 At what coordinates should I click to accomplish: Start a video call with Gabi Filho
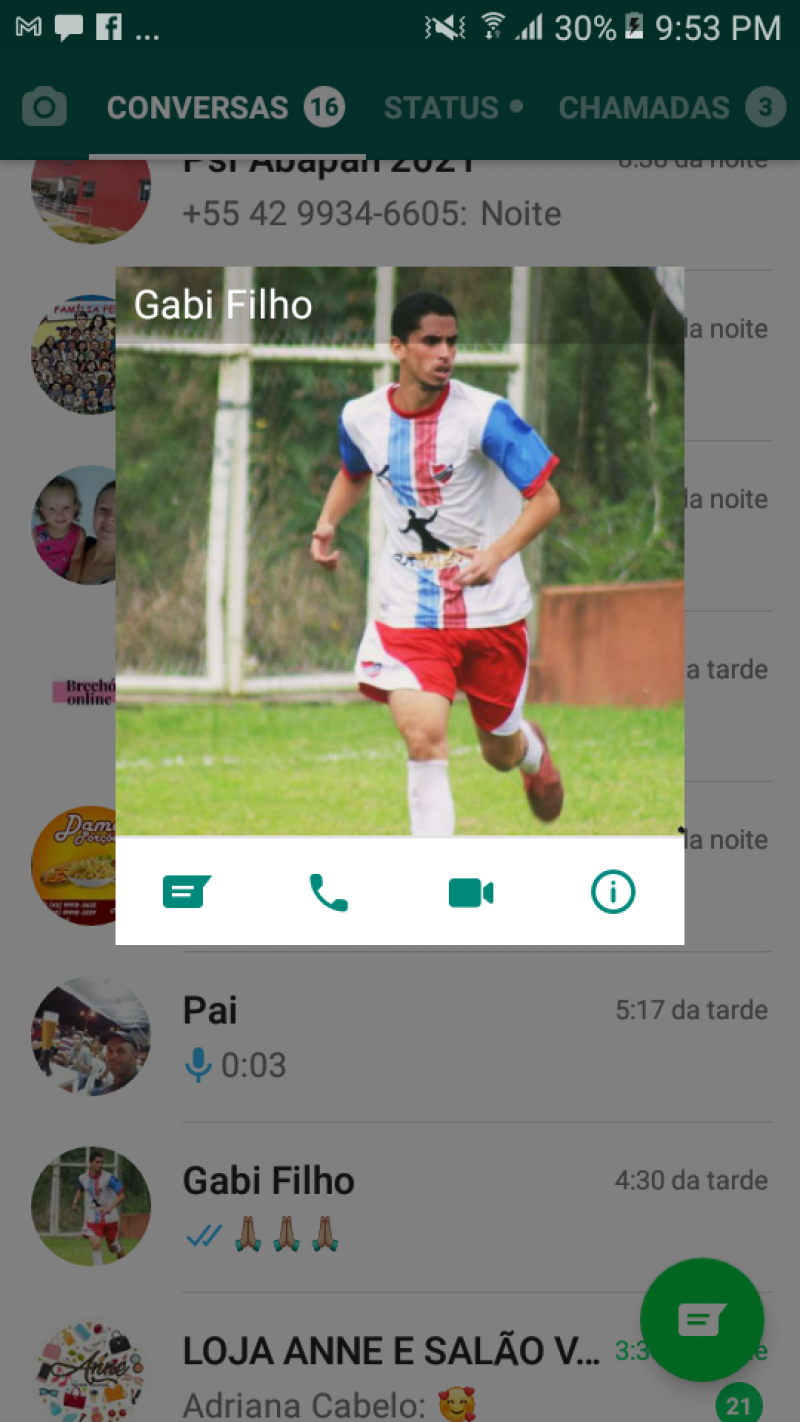point(471,892)
